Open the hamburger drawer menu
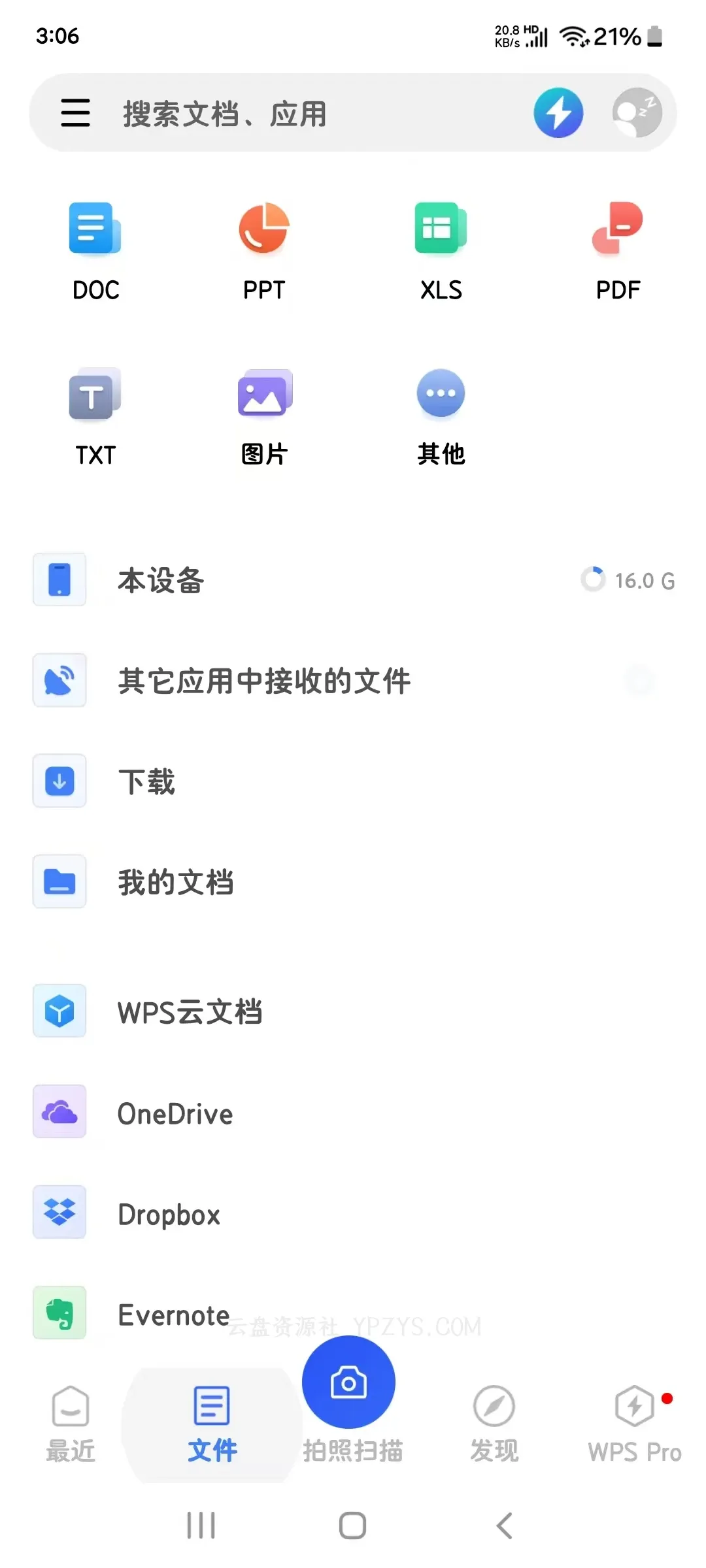 click(75, 112)
